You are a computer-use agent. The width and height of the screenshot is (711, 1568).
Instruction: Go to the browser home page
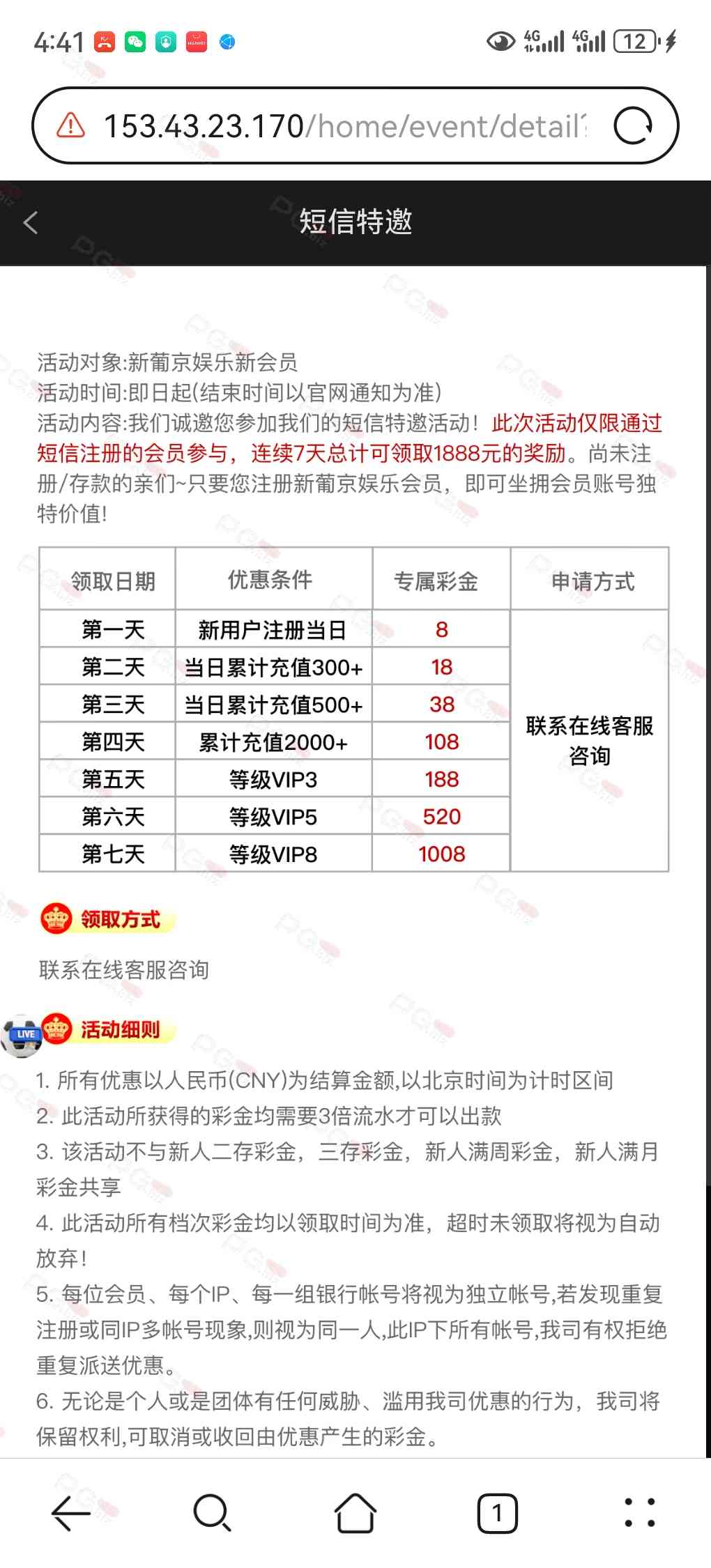355,1514
